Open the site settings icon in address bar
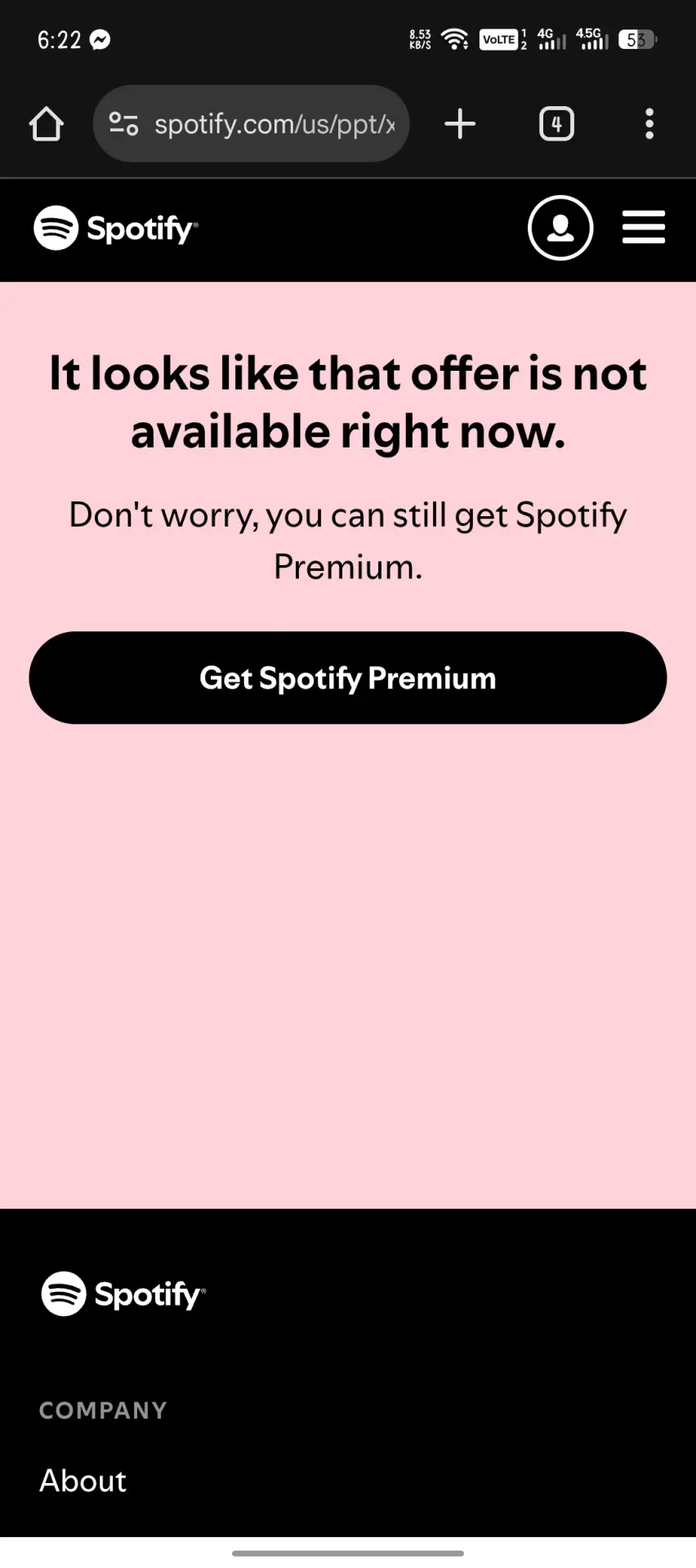Screen dimensions: 696x1568 pyautogui.click(x=123, y=124)
